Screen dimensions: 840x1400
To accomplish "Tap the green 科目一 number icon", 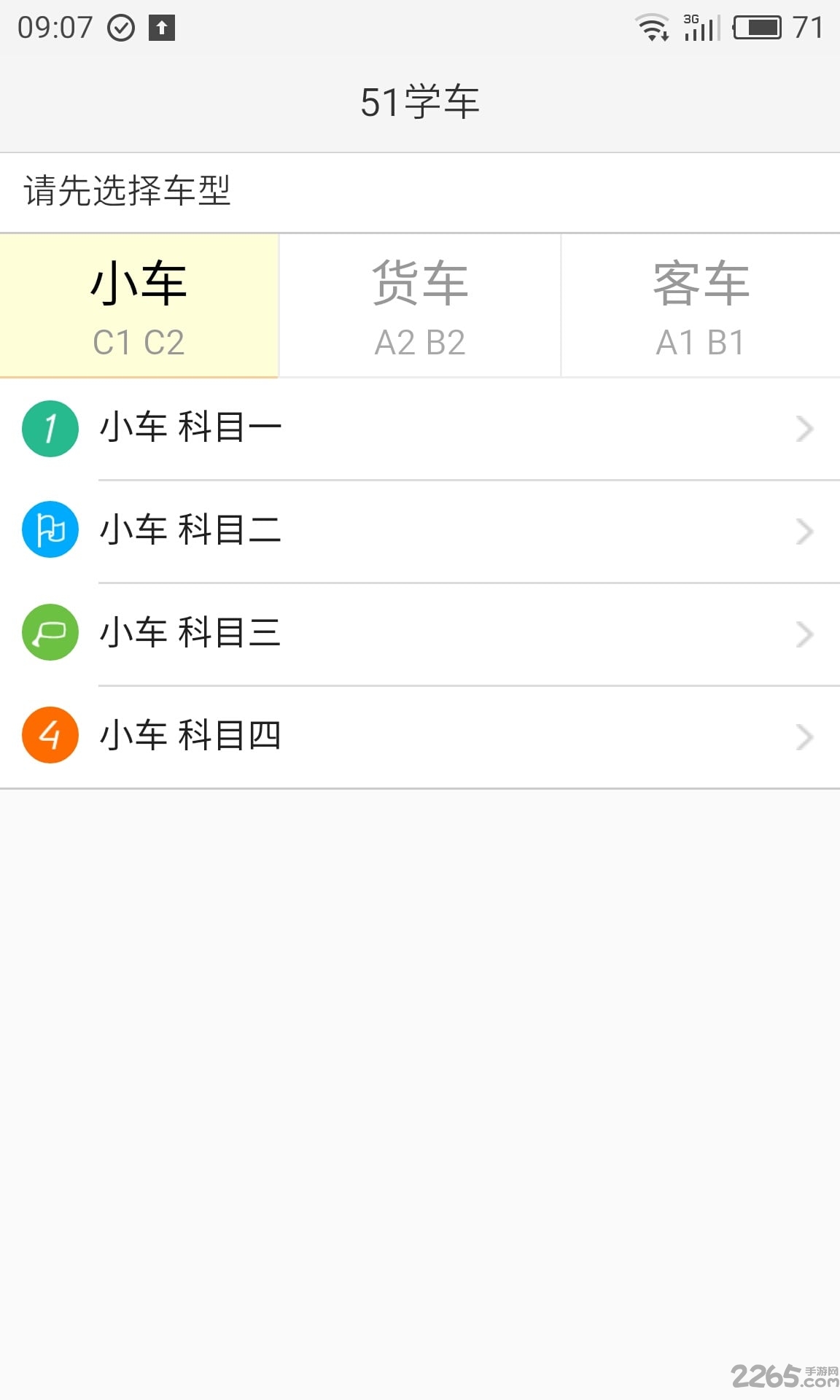I will [49, 429].
